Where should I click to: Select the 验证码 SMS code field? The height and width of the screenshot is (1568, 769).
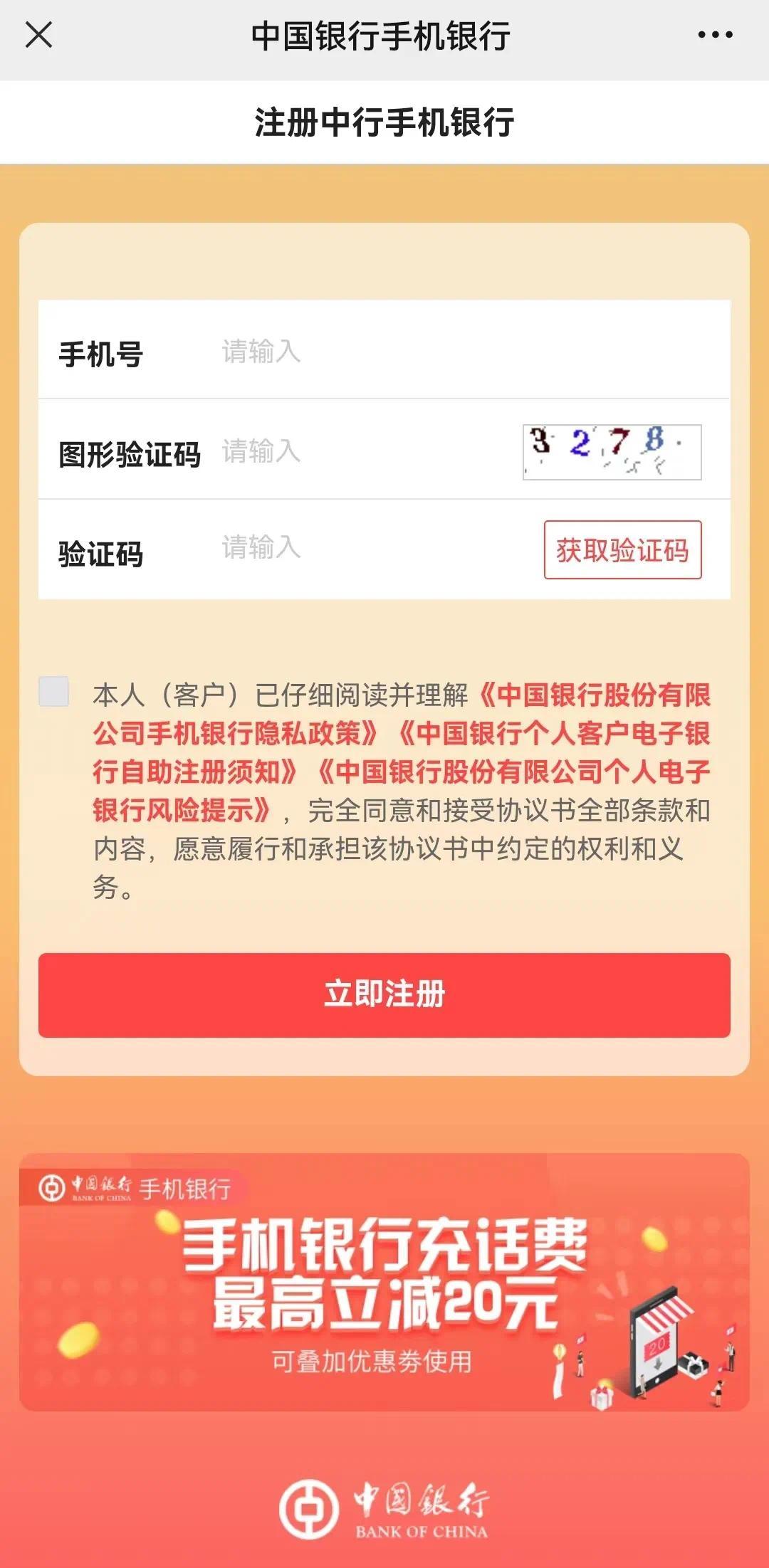coord(356,548)
